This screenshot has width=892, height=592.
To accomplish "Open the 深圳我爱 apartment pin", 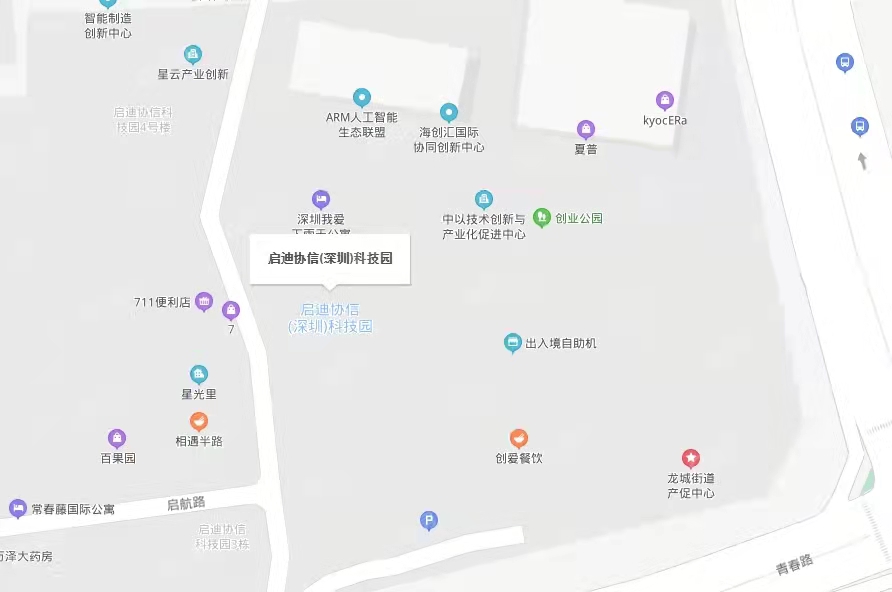I will point(321,199).
